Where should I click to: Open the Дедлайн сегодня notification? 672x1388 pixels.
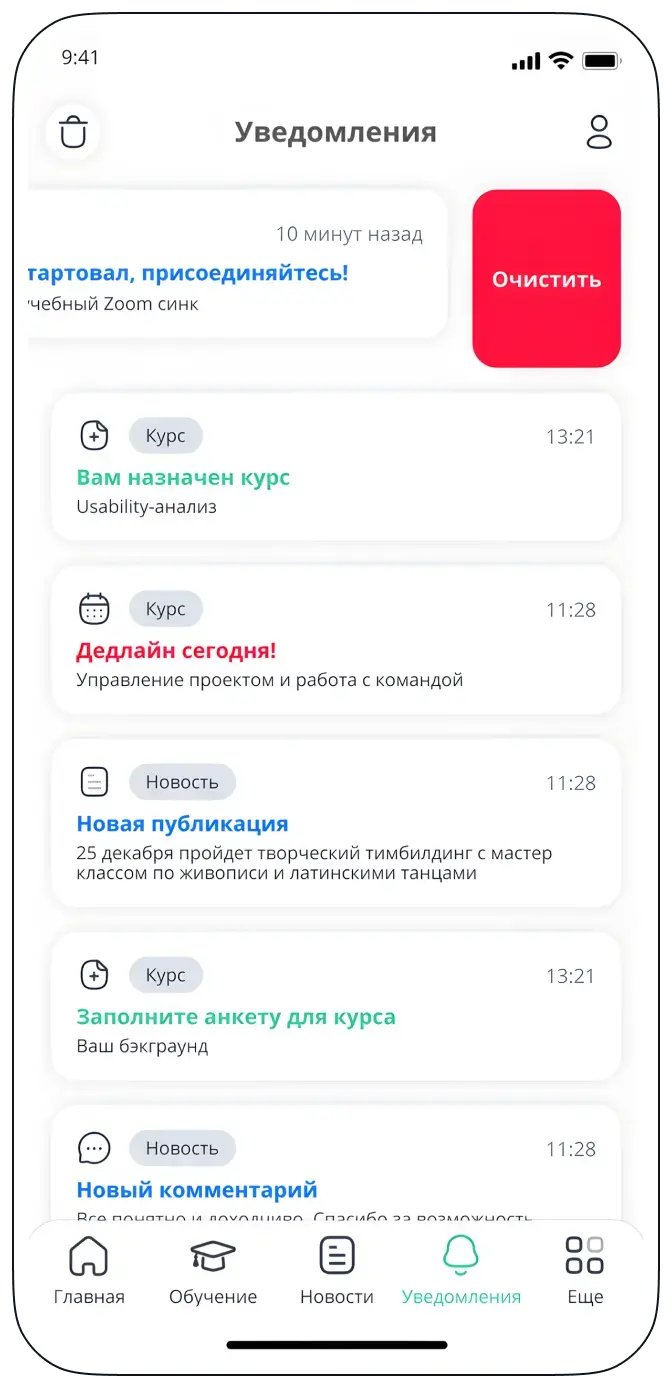point(336,640)
